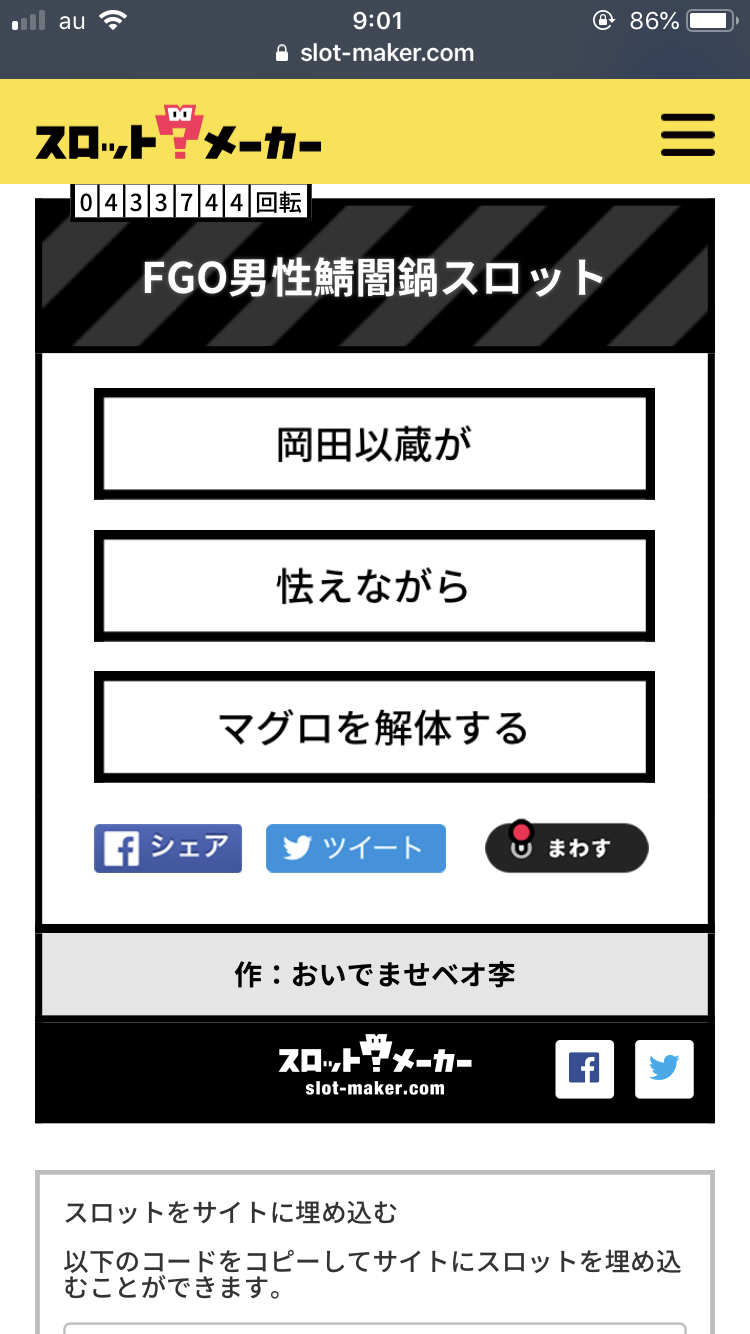Open the hamburger menu
Screen dimensions: 750x1334
688,134
